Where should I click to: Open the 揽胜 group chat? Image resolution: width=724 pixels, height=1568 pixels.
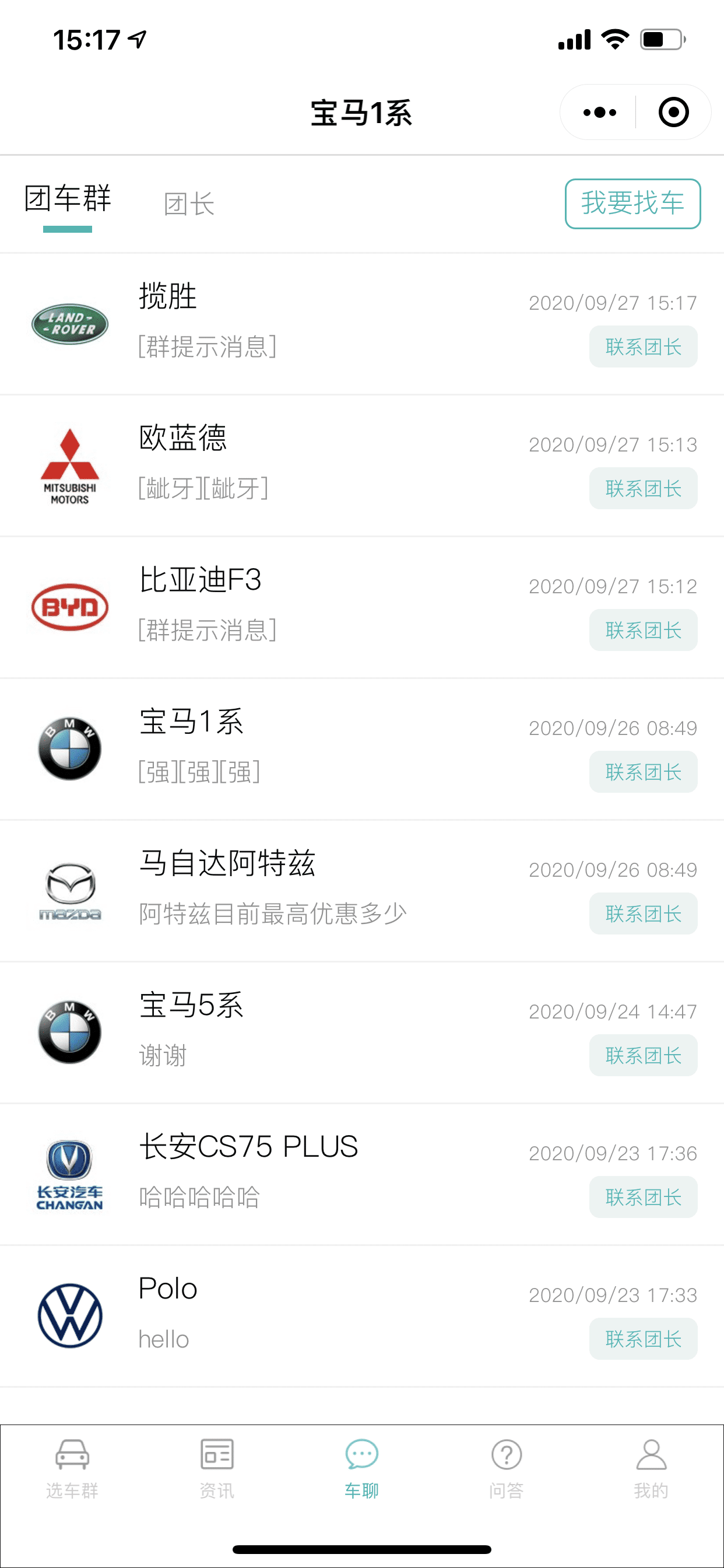coord(362,324)
